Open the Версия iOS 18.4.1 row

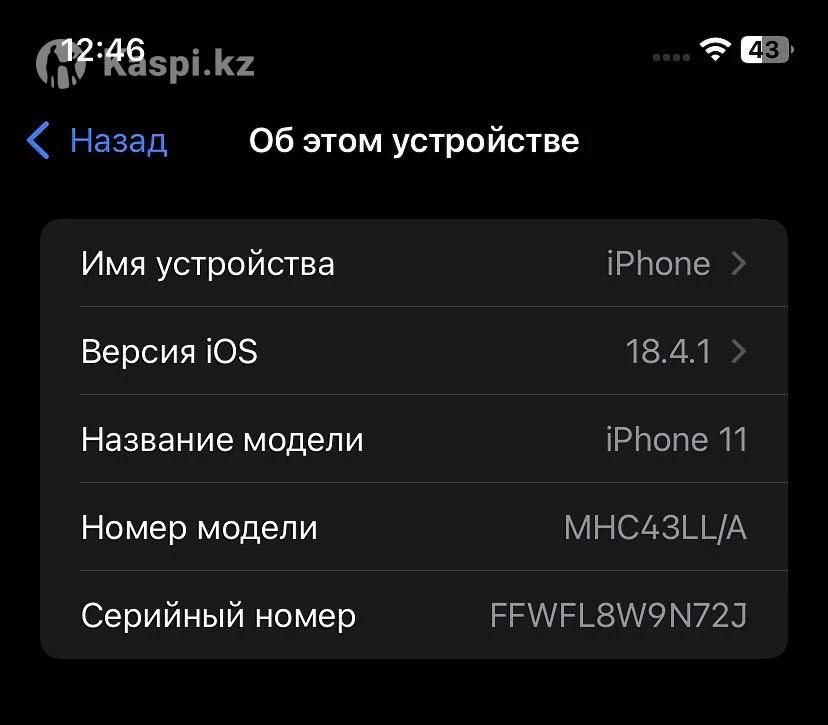coord(413,351)
